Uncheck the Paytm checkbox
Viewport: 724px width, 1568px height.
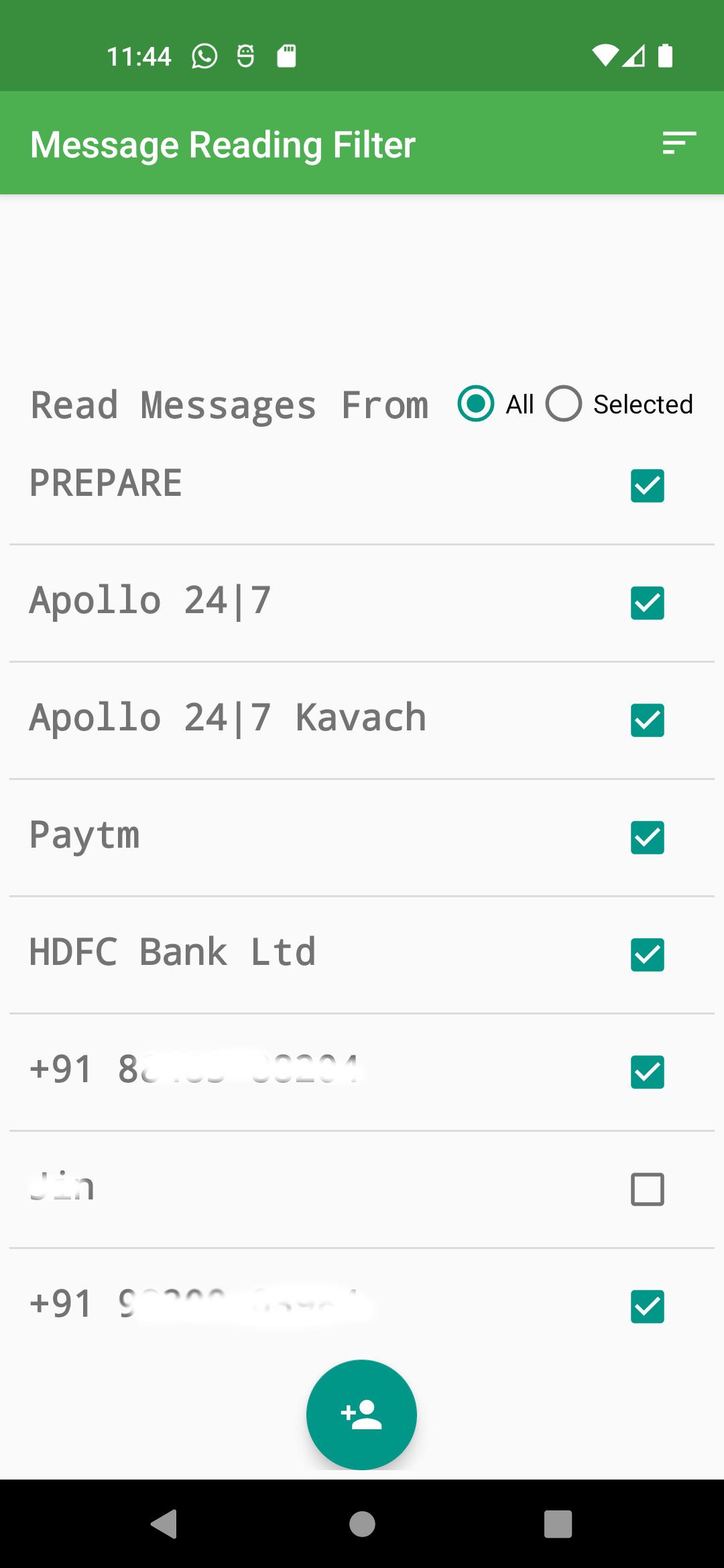click(x=647, y=838)
